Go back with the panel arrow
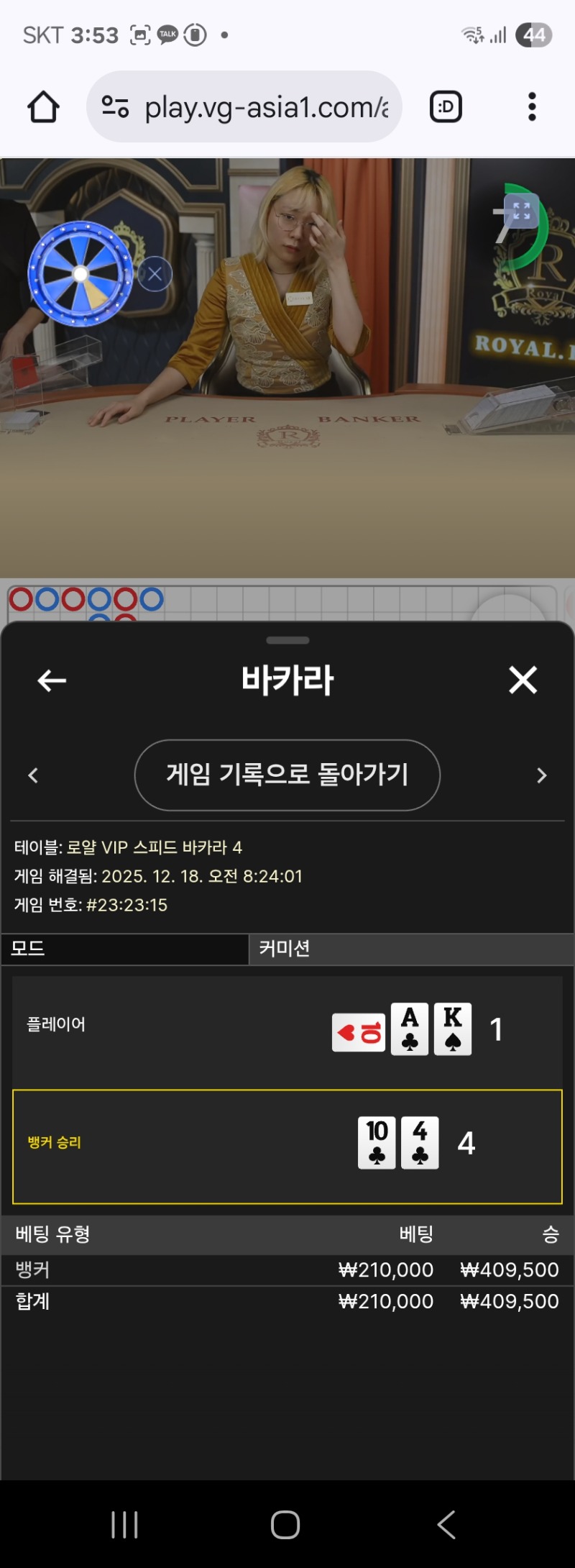575x1568 pixels. coord(52,680)
